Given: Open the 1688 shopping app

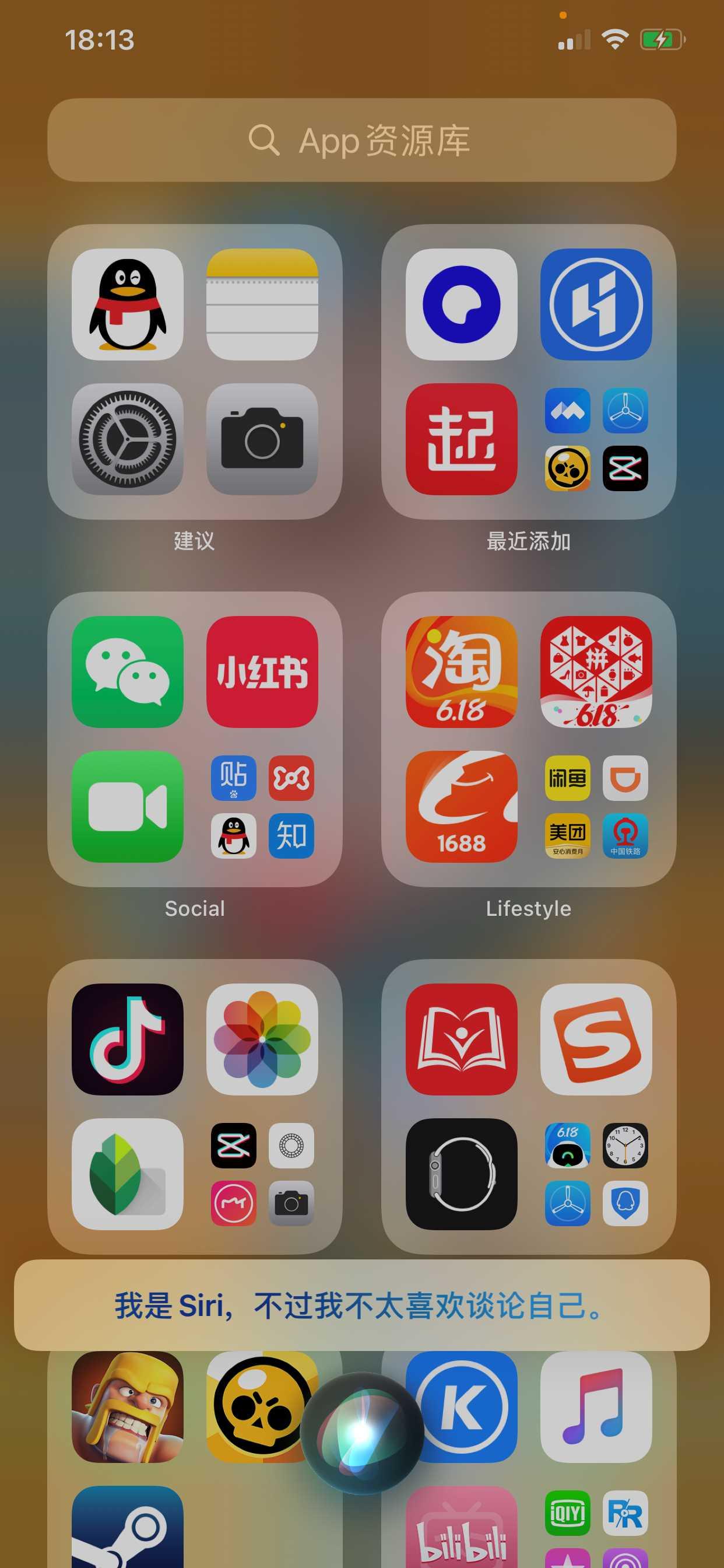Looking at the screenshot, I should [x=461, y=807].
